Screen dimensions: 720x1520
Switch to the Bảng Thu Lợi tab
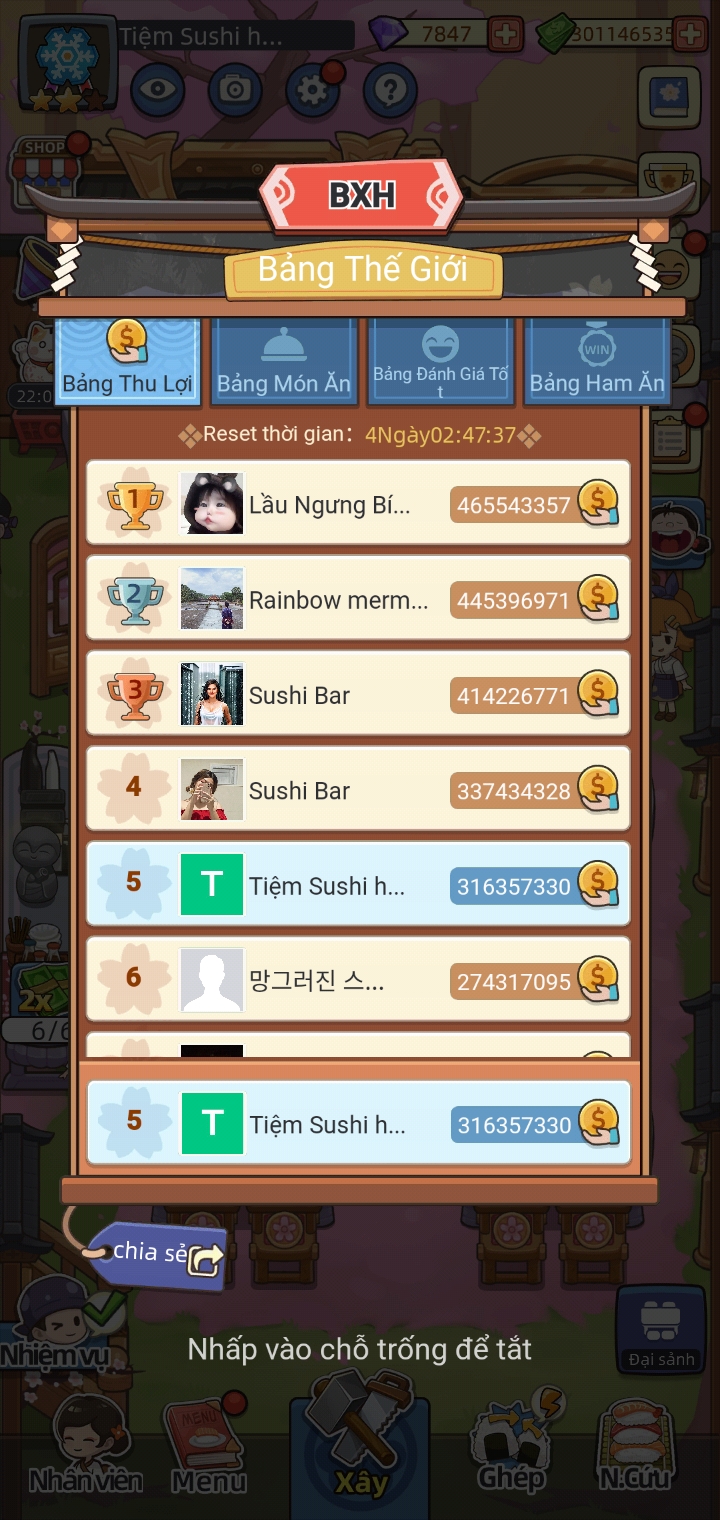(x=127, y=360)
